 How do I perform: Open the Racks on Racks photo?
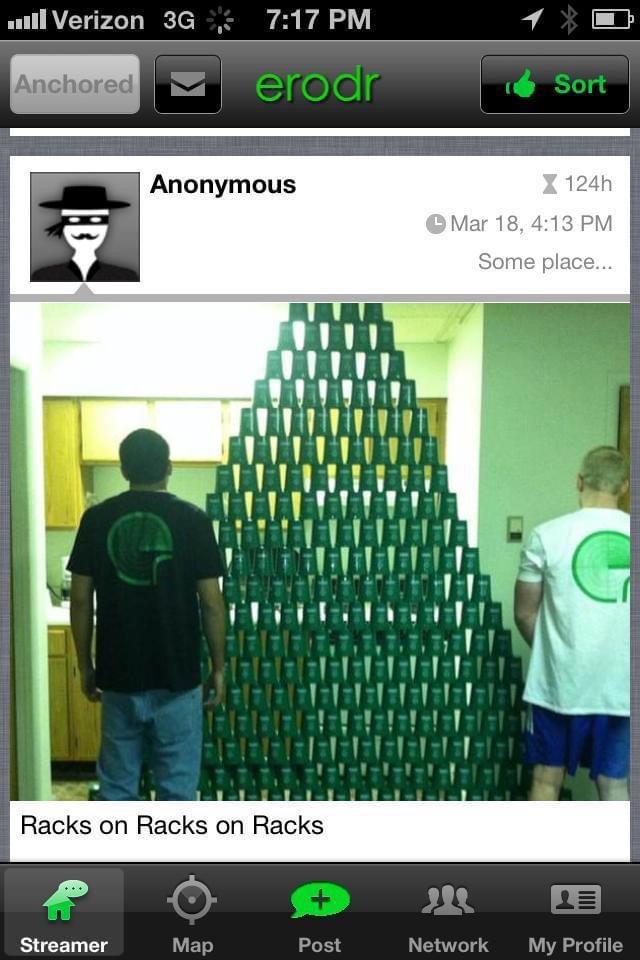[x=320, y=552]
